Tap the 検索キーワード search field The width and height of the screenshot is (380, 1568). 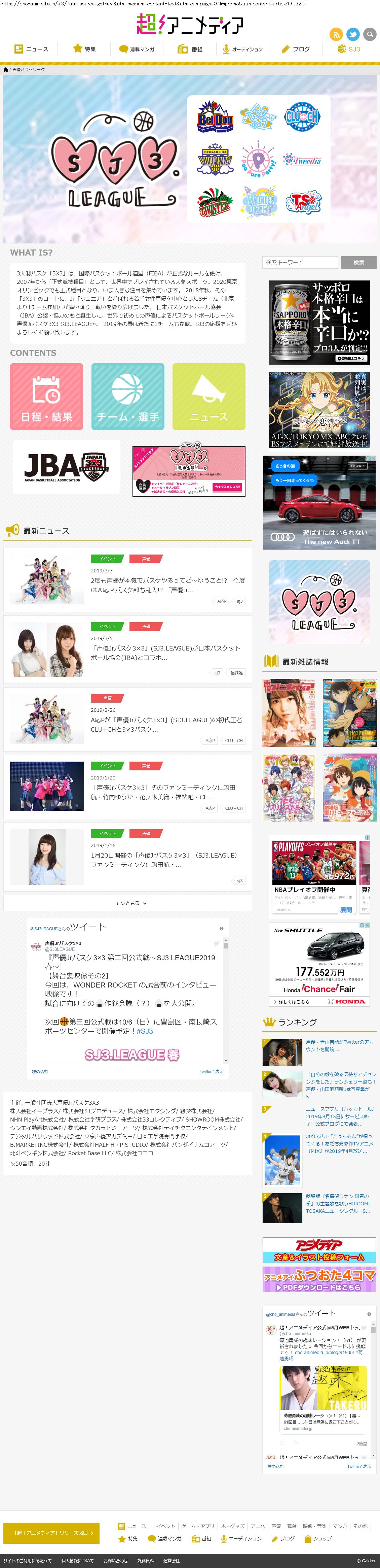300,262
